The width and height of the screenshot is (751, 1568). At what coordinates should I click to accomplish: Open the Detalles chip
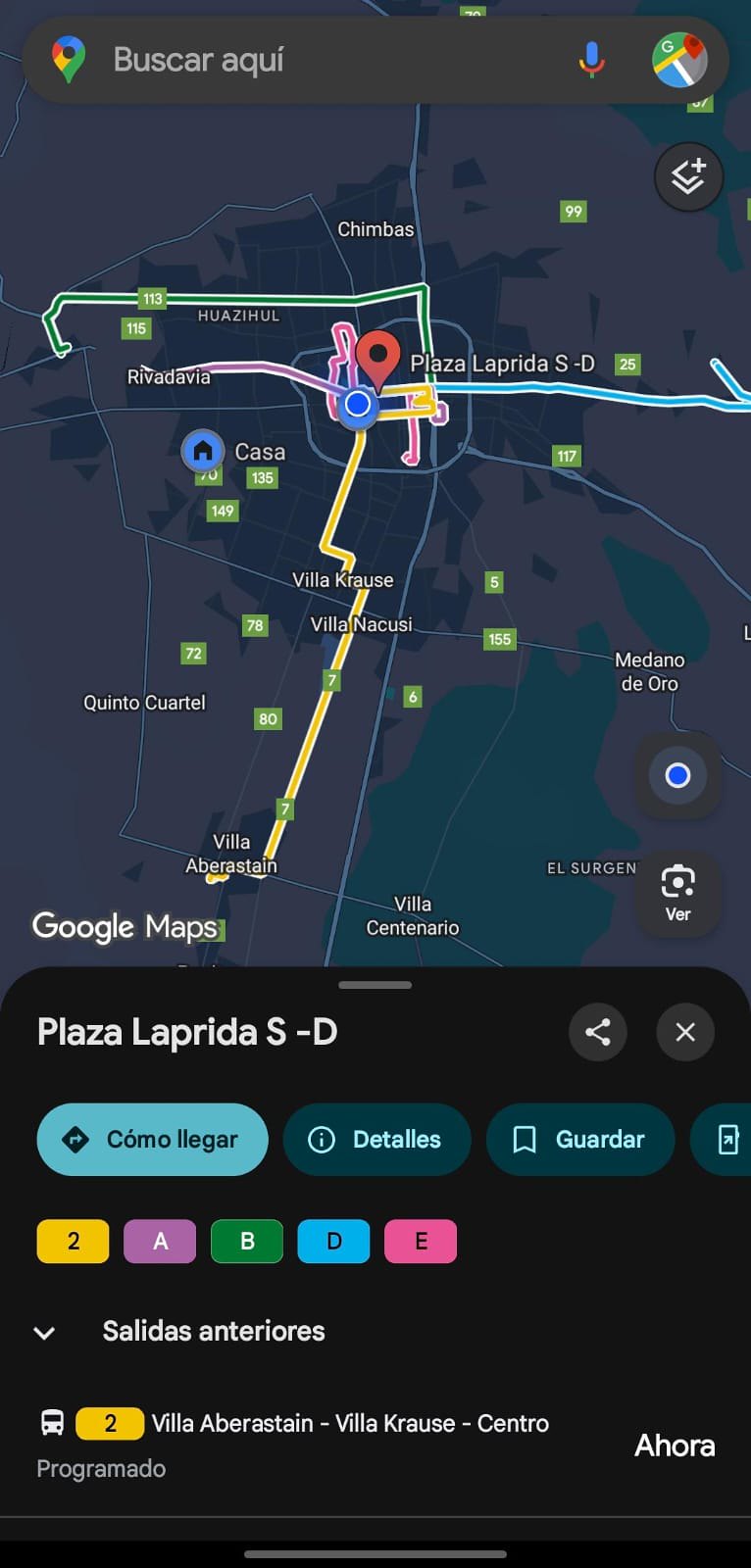(x=376, y=1139)
